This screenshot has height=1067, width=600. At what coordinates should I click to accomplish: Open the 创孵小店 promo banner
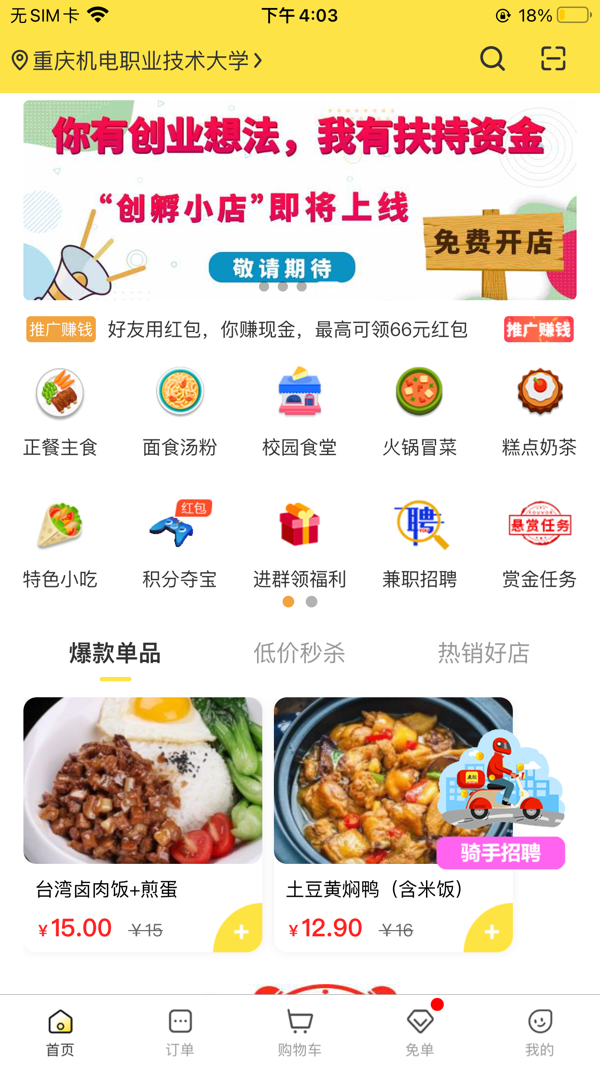coord(300,199)
